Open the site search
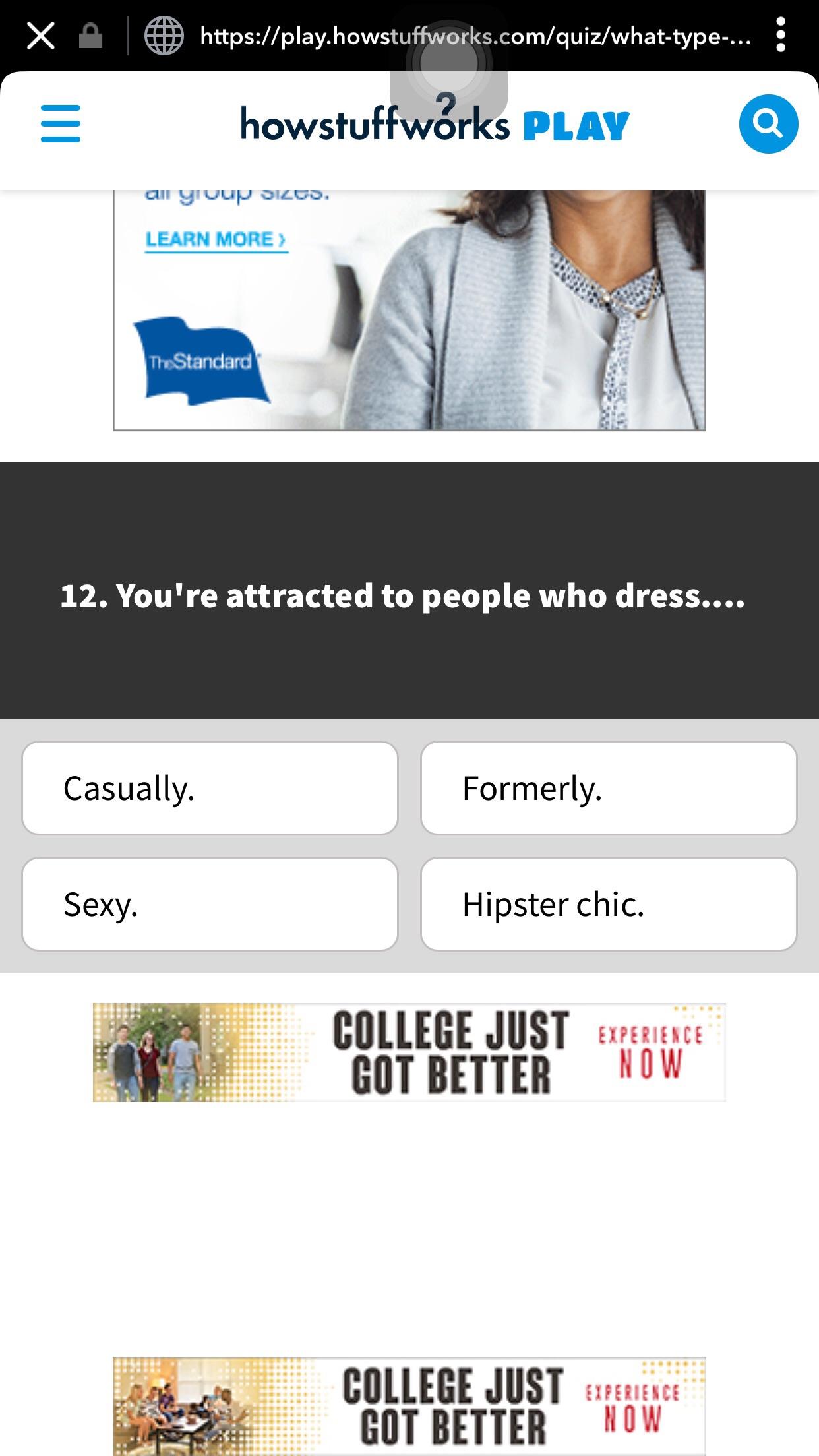 point(768,124)
